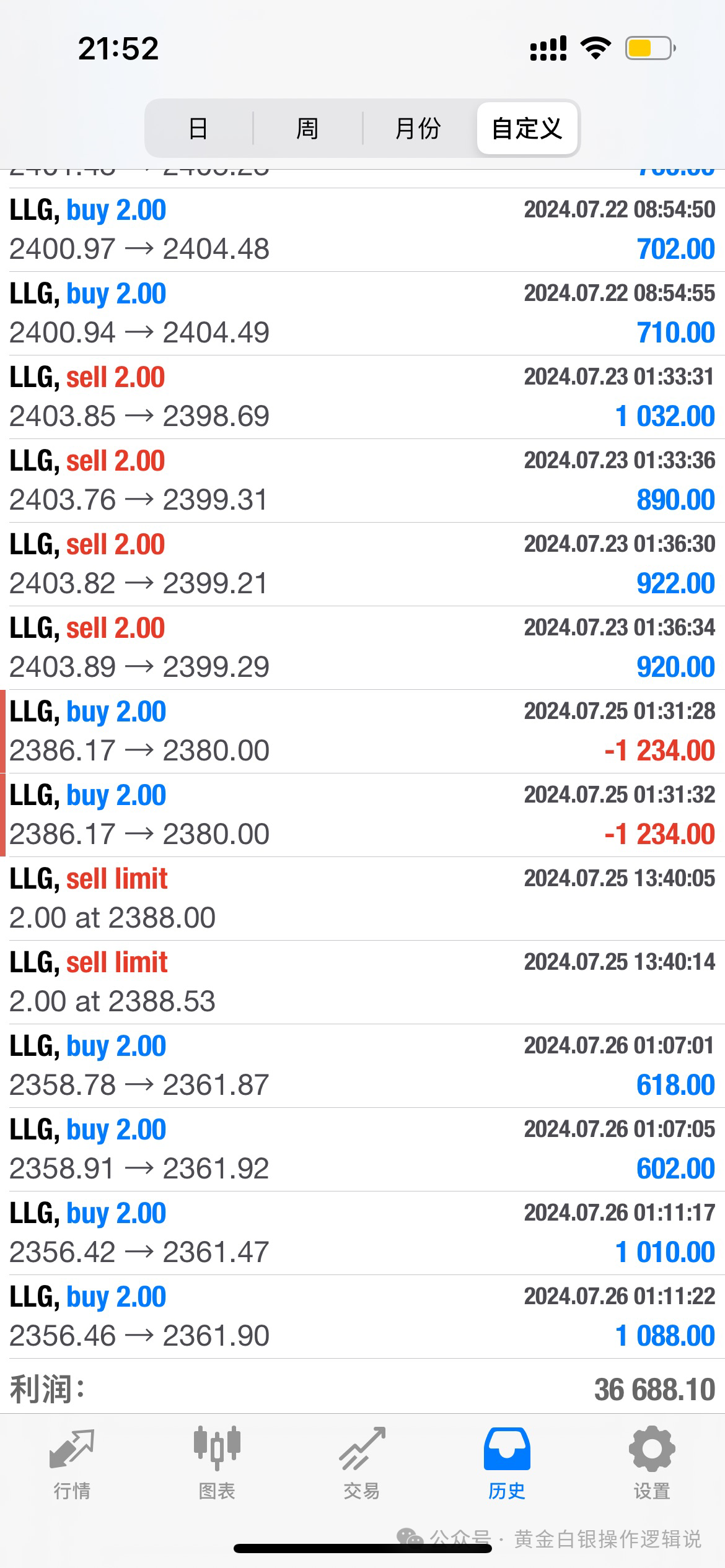This screenshot has height=1568, width=725.
Task: Open the sell trade with profit 890.00
Action: pyautogui.click(x=362, y=481)
